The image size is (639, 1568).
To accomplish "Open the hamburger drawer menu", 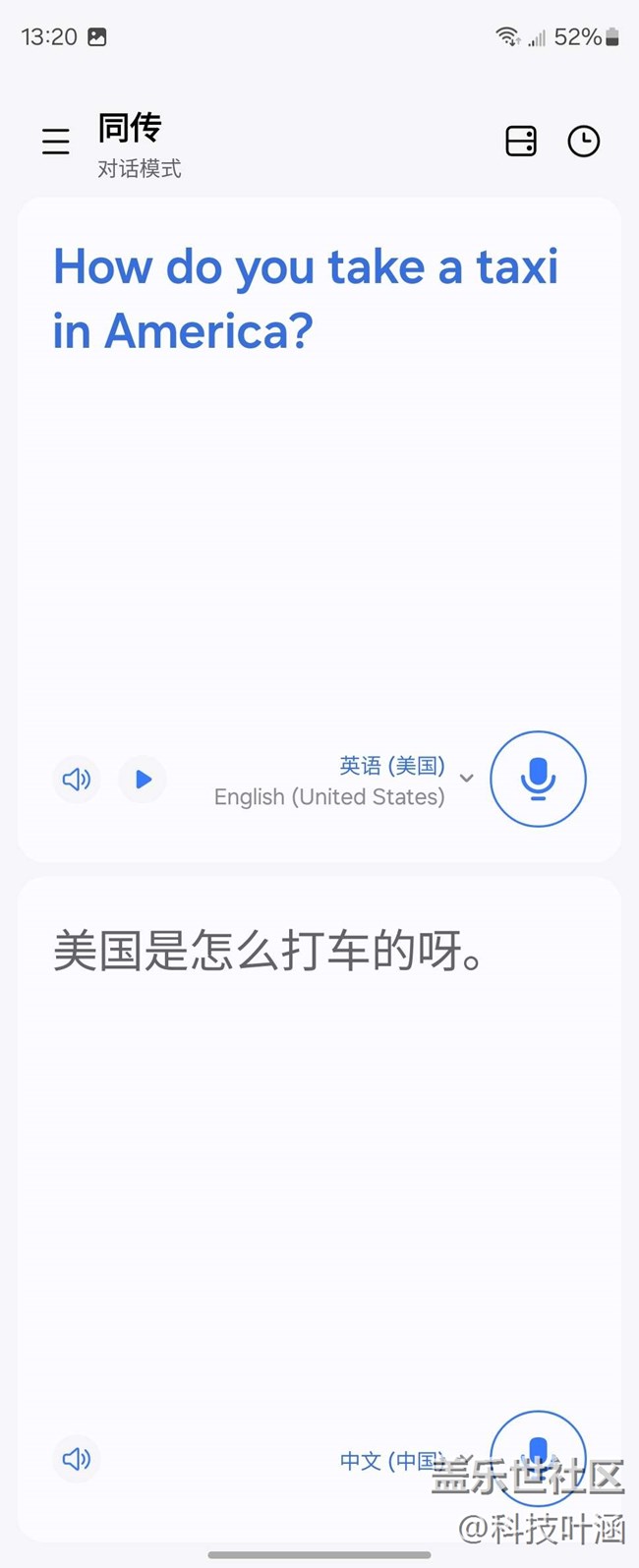I will (x=56, y=142).
